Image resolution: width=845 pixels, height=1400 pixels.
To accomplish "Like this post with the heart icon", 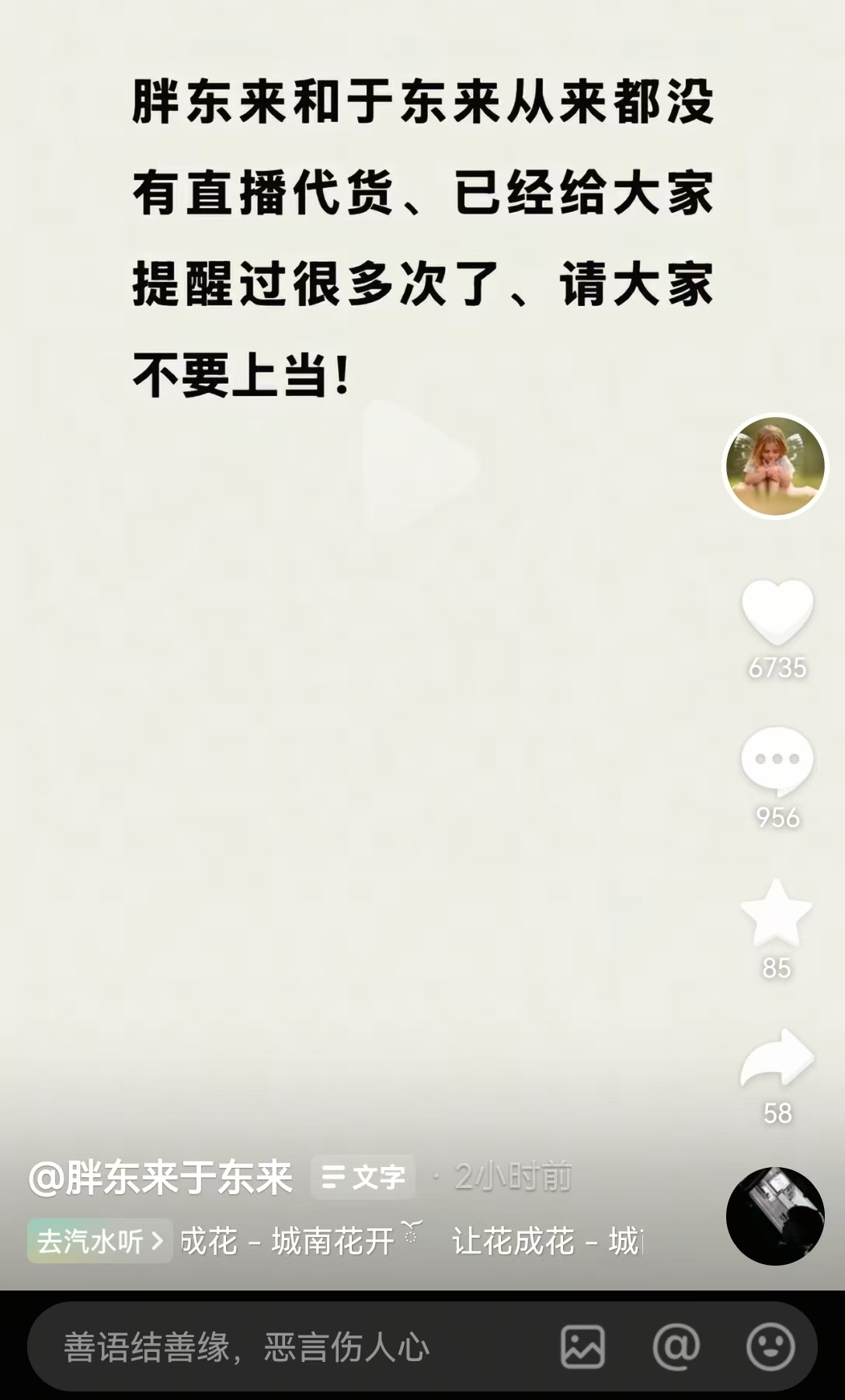I will point(777,613).
